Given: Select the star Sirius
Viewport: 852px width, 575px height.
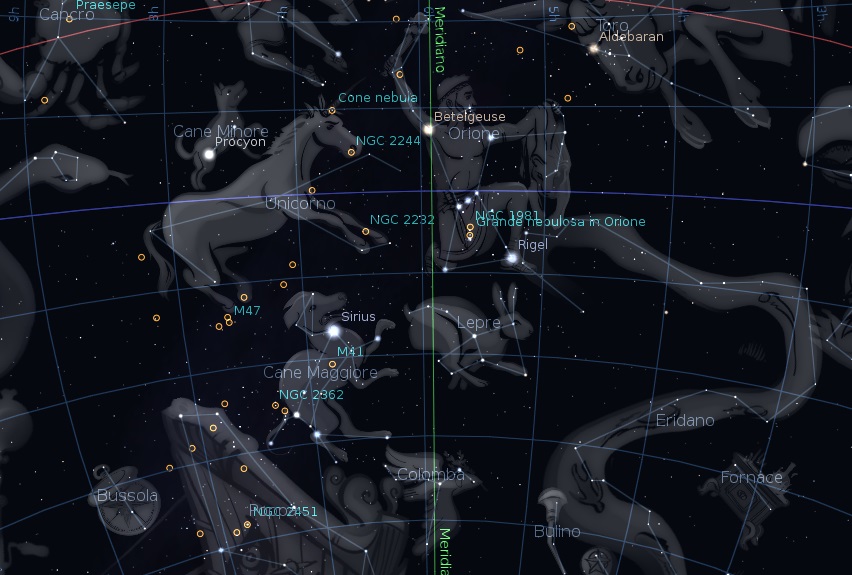Looking at the screenshot, I should pyautogui.click(x=333, y=330).
